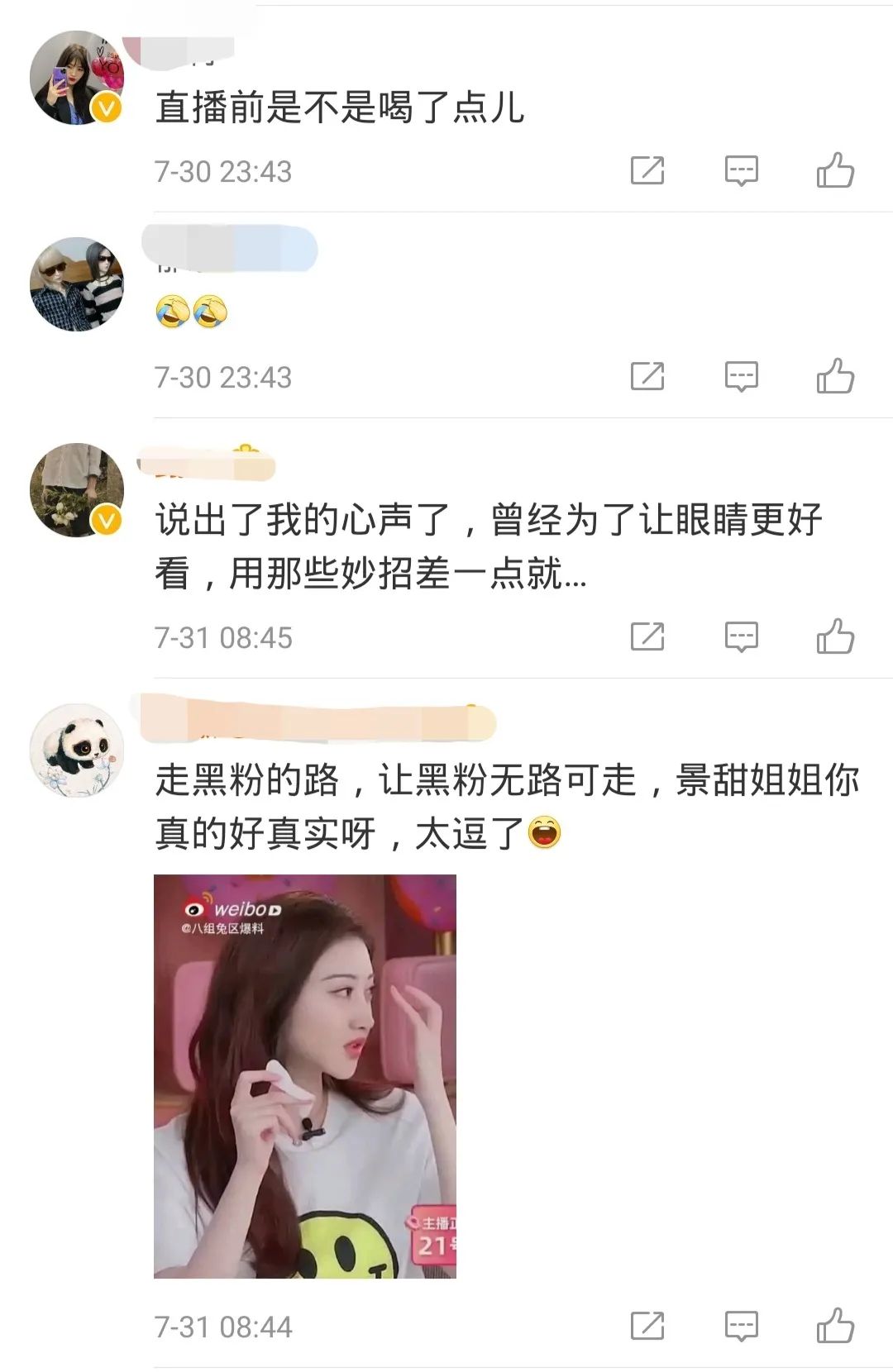
Task: Click the thumbs-up icon on the laughing emoji comment
Action: coord(835,377)
